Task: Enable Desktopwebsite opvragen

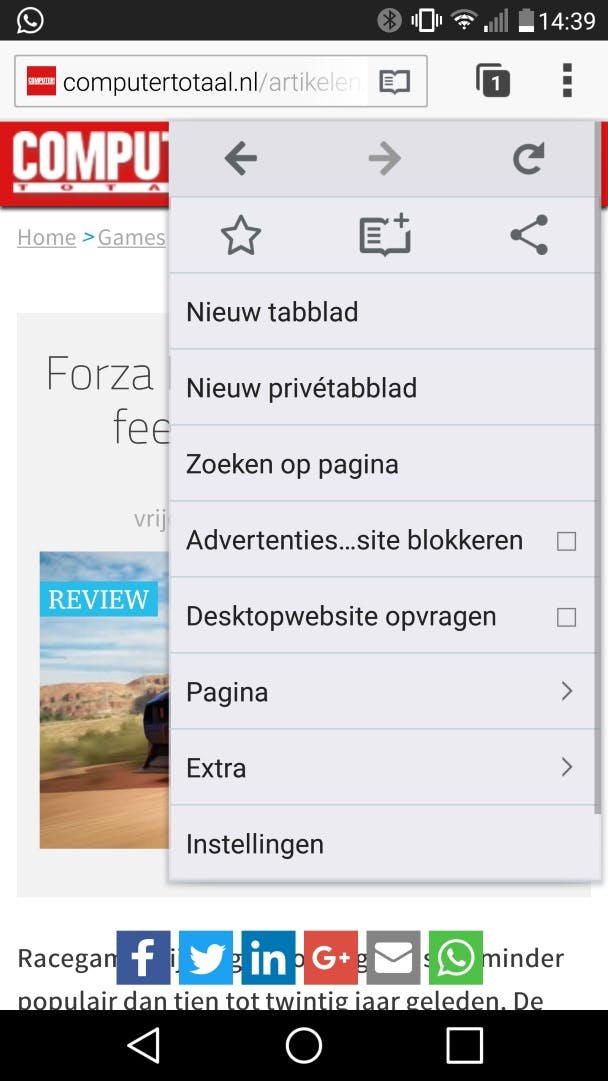Action: [x=566, y=617]
